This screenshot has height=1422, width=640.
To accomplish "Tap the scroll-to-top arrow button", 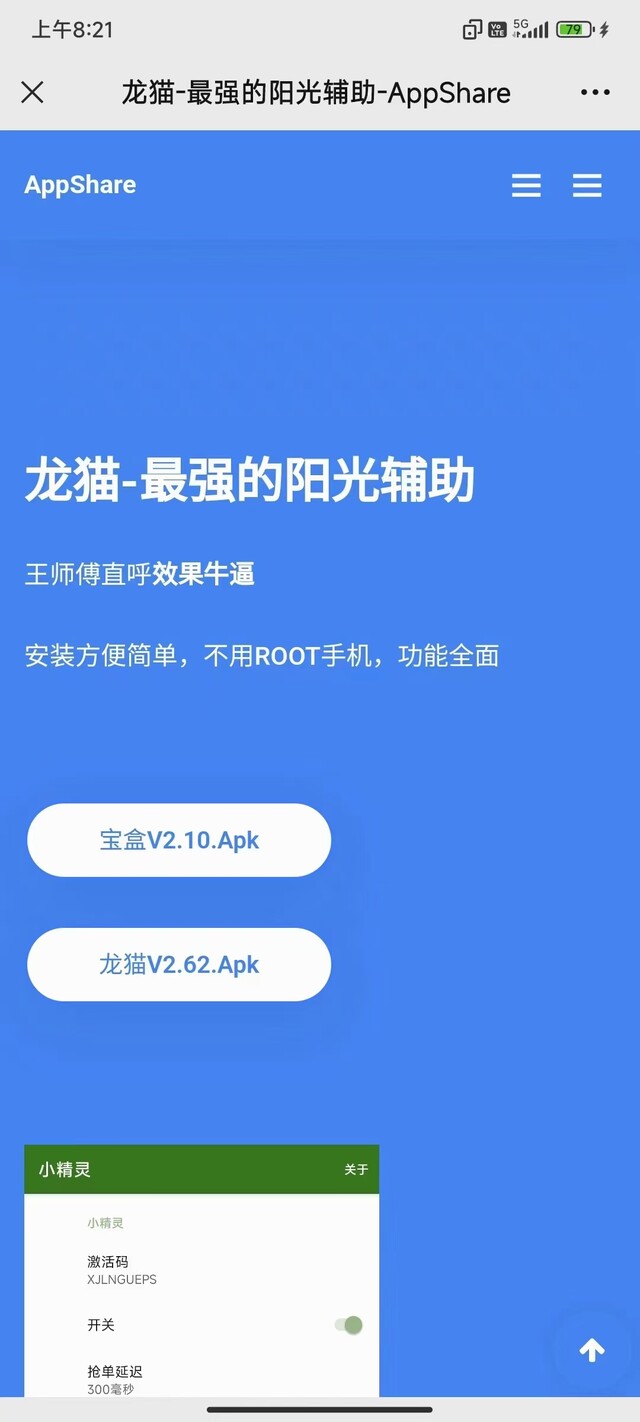I will (592, 1351).
